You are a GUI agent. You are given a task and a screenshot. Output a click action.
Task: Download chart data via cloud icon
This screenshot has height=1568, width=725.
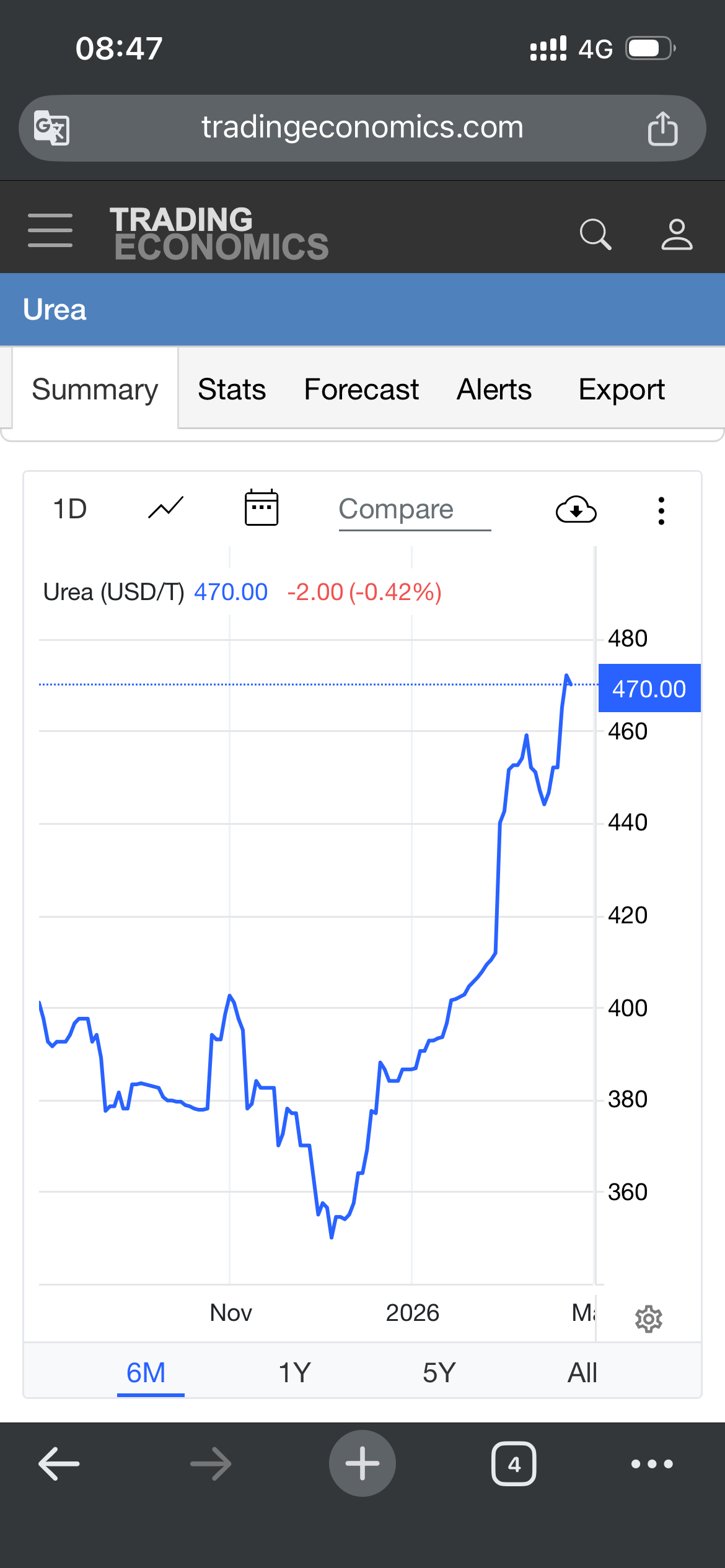coord(576,510)
